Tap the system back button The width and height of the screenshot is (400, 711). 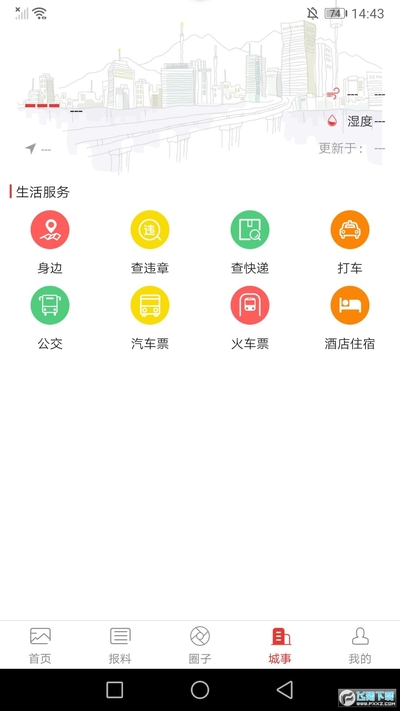pos(285,690)
